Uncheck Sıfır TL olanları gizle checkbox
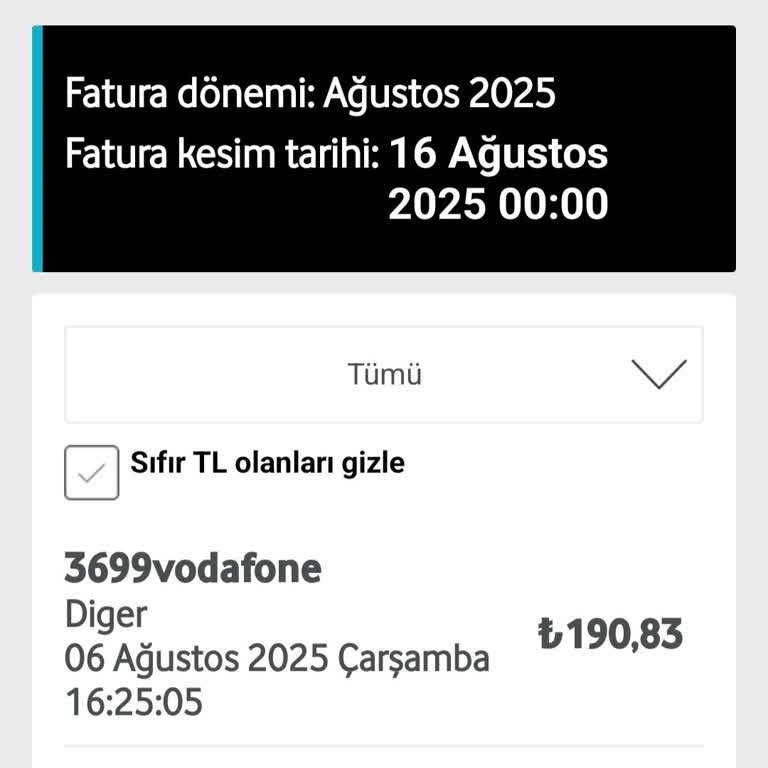The width and height of the screenshot is (768, 768). pyautogui.click(x=92, y=473)
